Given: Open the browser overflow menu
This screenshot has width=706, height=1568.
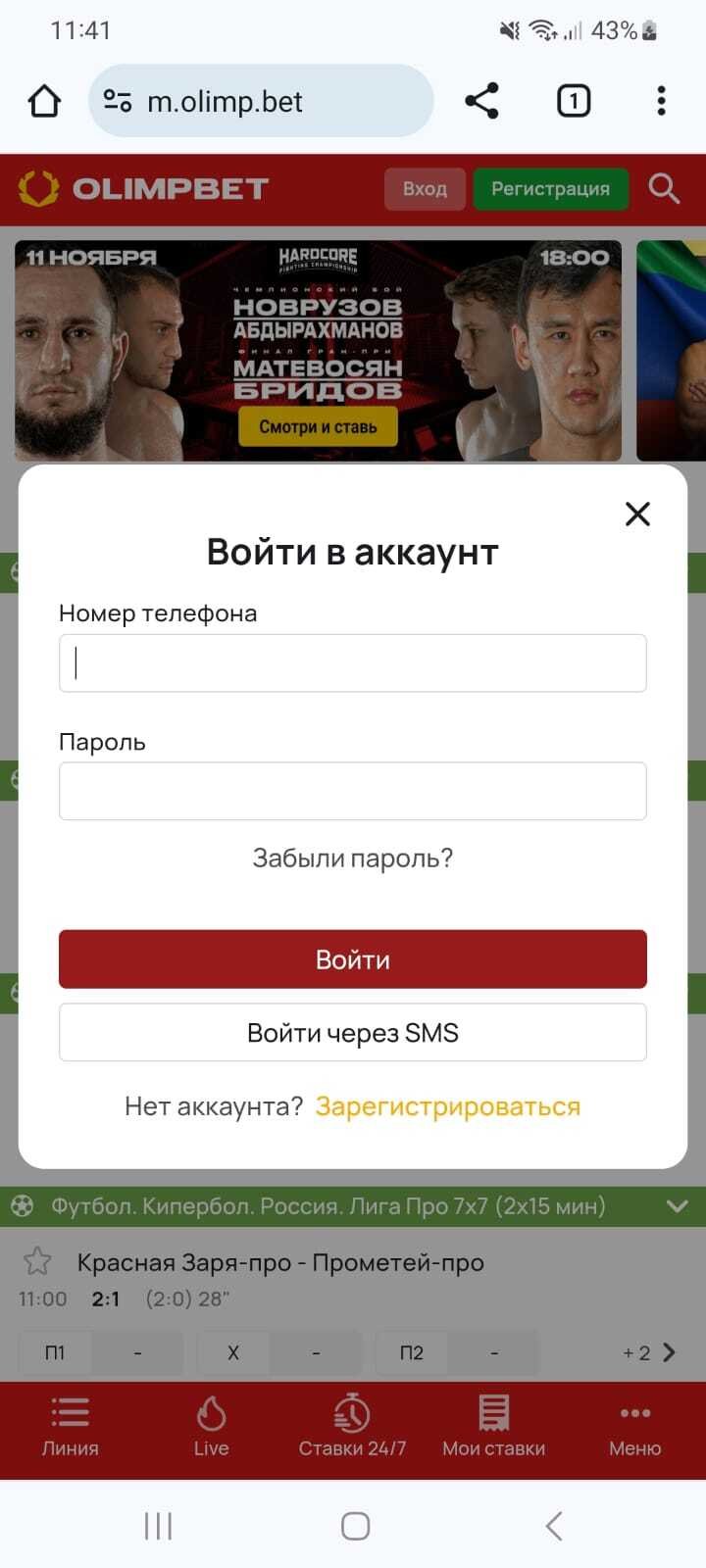Looking at the screenshot, I should (661, 101).
